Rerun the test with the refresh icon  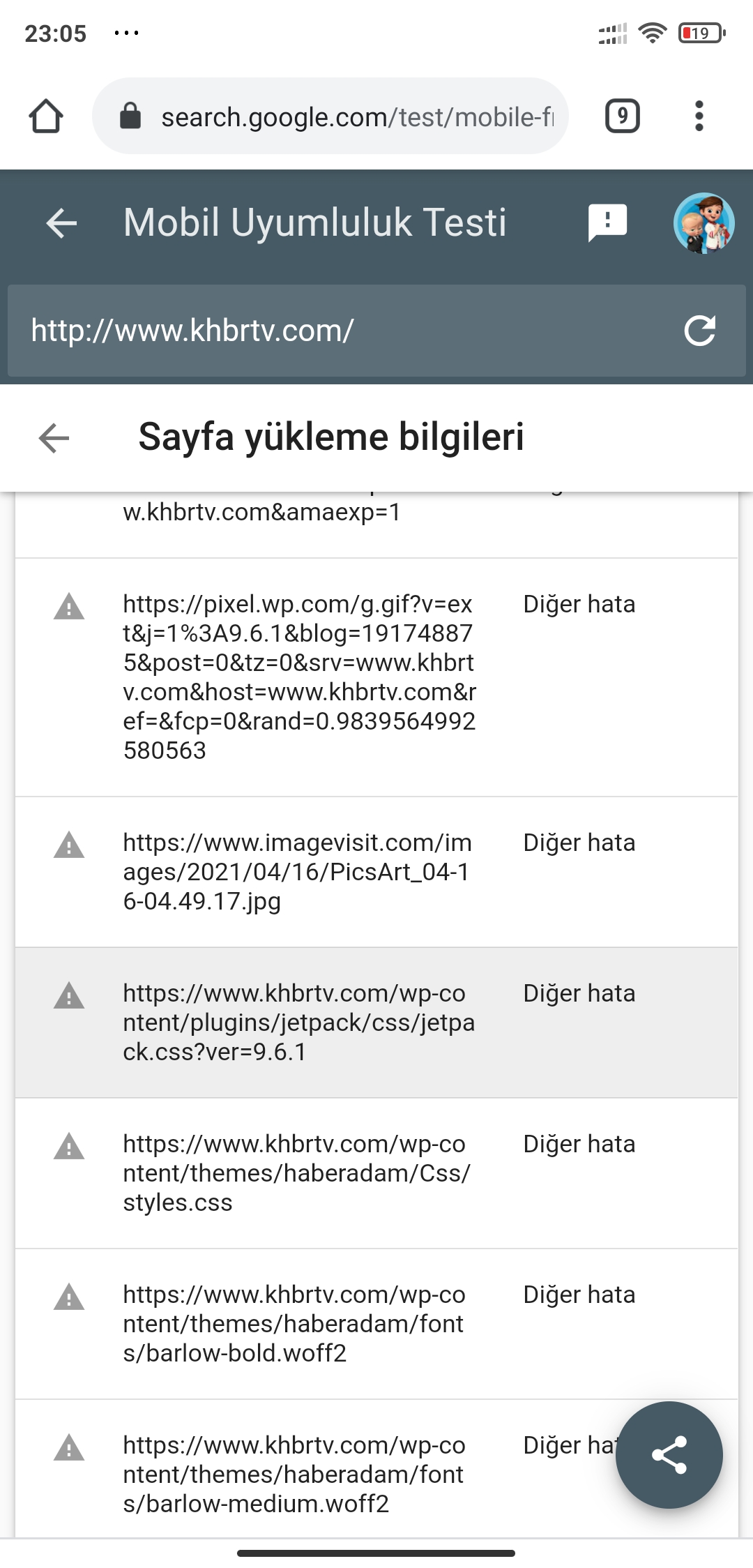700,331
